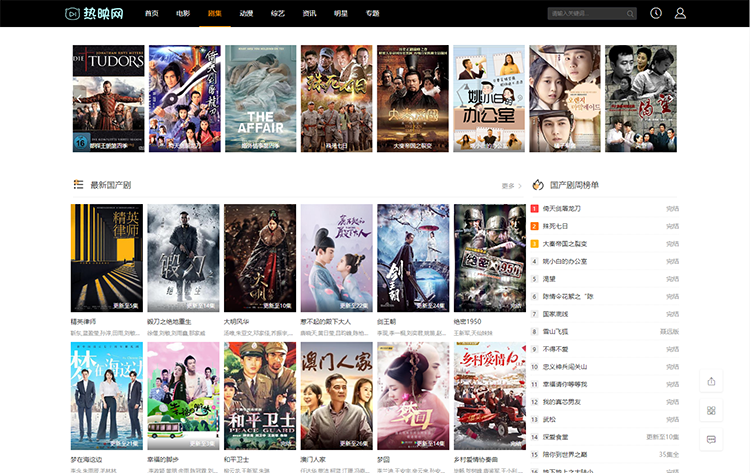Open the 大明风华 drama card
This screenshot has height=473, width=750.
(259, 258)
